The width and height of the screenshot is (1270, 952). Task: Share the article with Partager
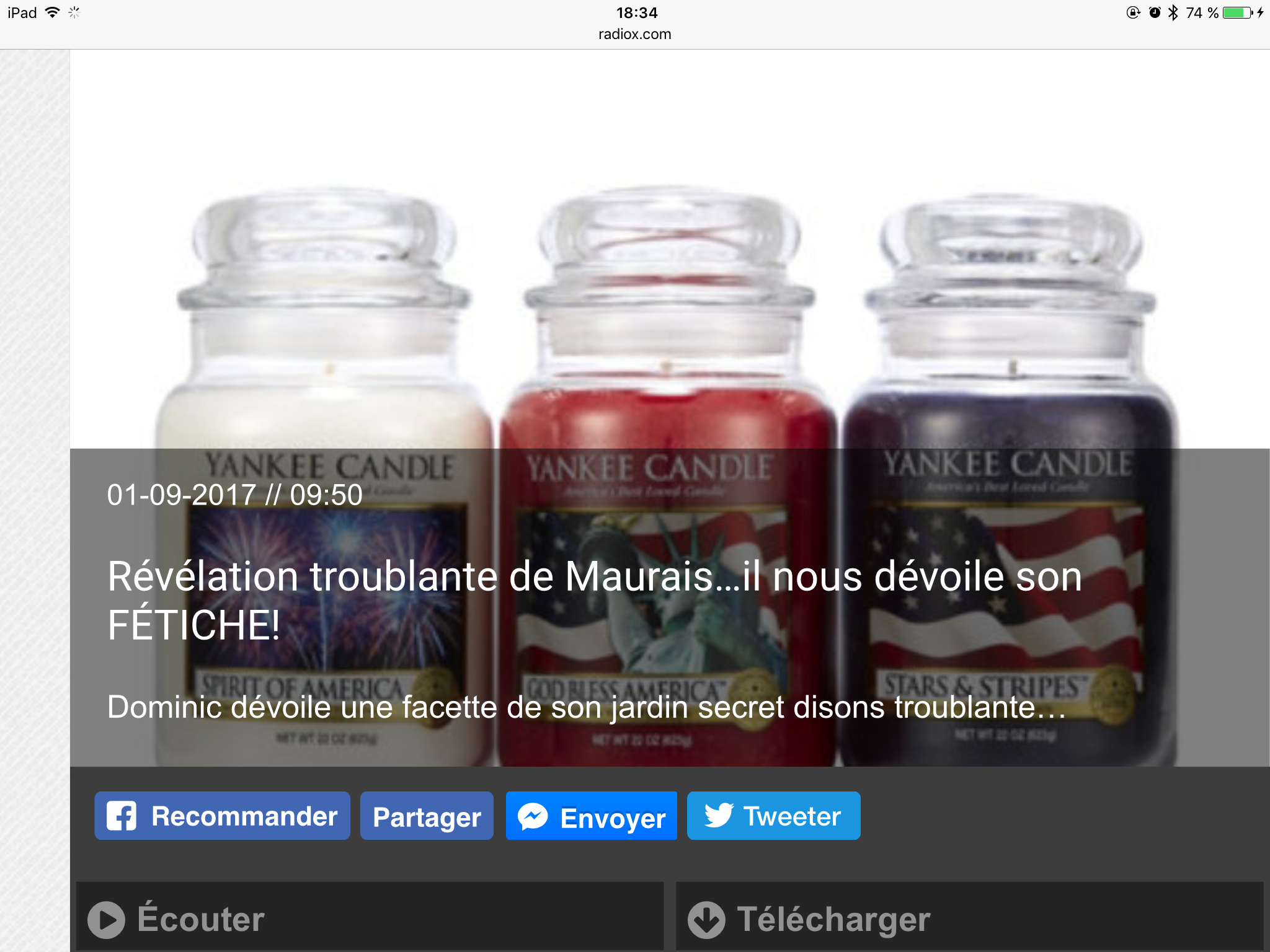[427, 816]
